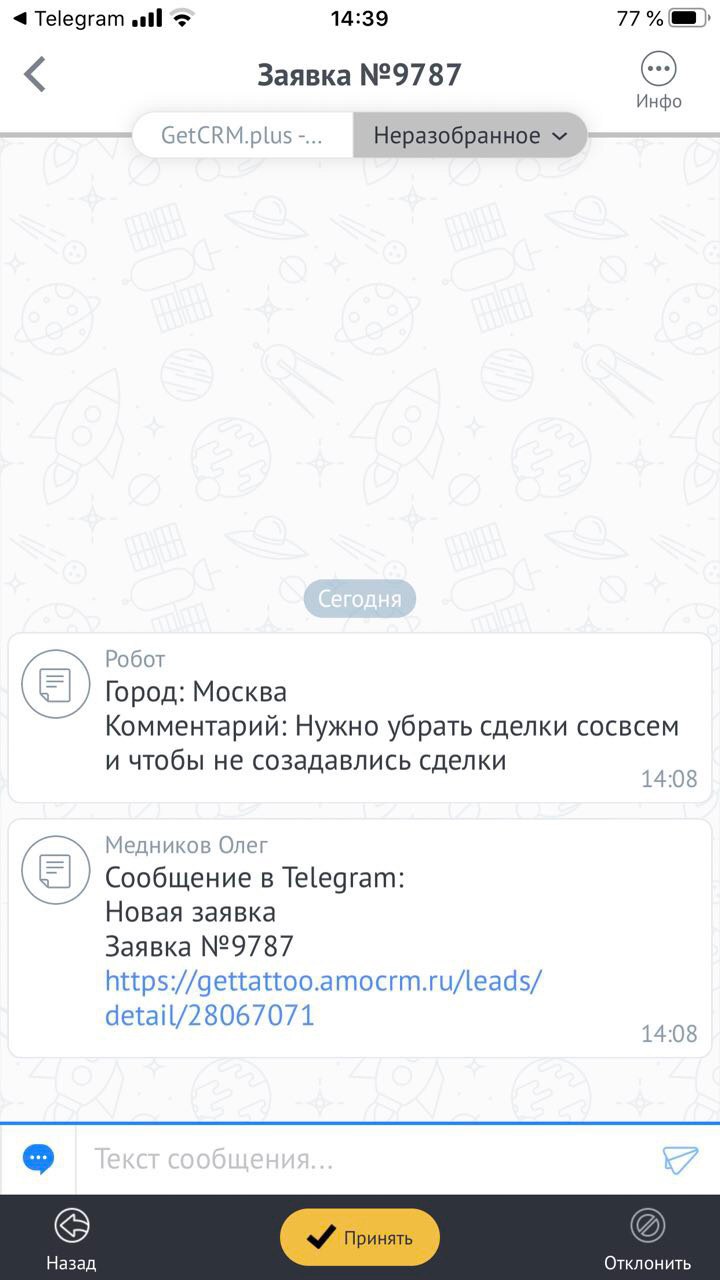The height and width of the screenshot is (1280, 720).
Task: Open the Инфо menu
Action: tap(658, 80)
